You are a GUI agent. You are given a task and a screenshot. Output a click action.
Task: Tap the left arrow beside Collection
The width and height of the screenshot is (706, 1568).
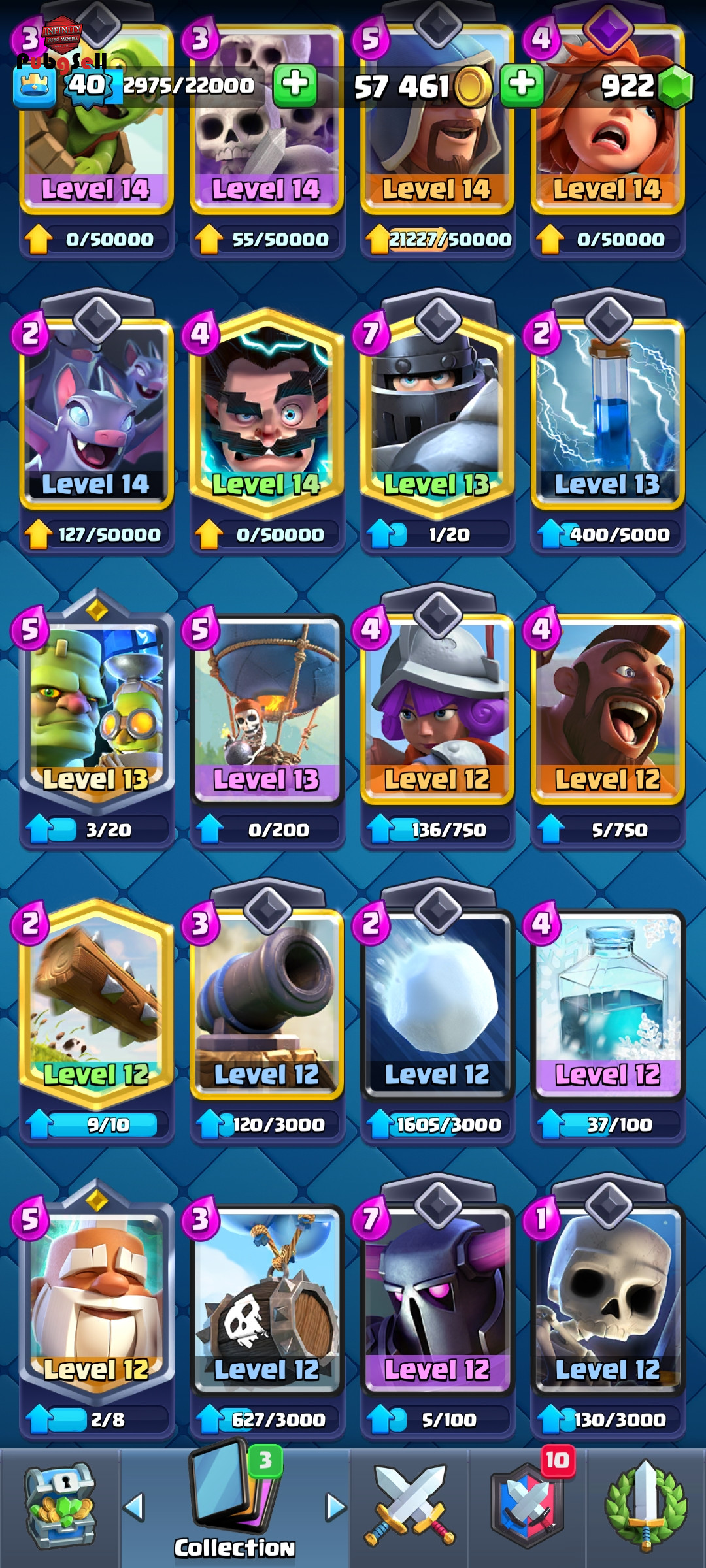point(134,1507)
